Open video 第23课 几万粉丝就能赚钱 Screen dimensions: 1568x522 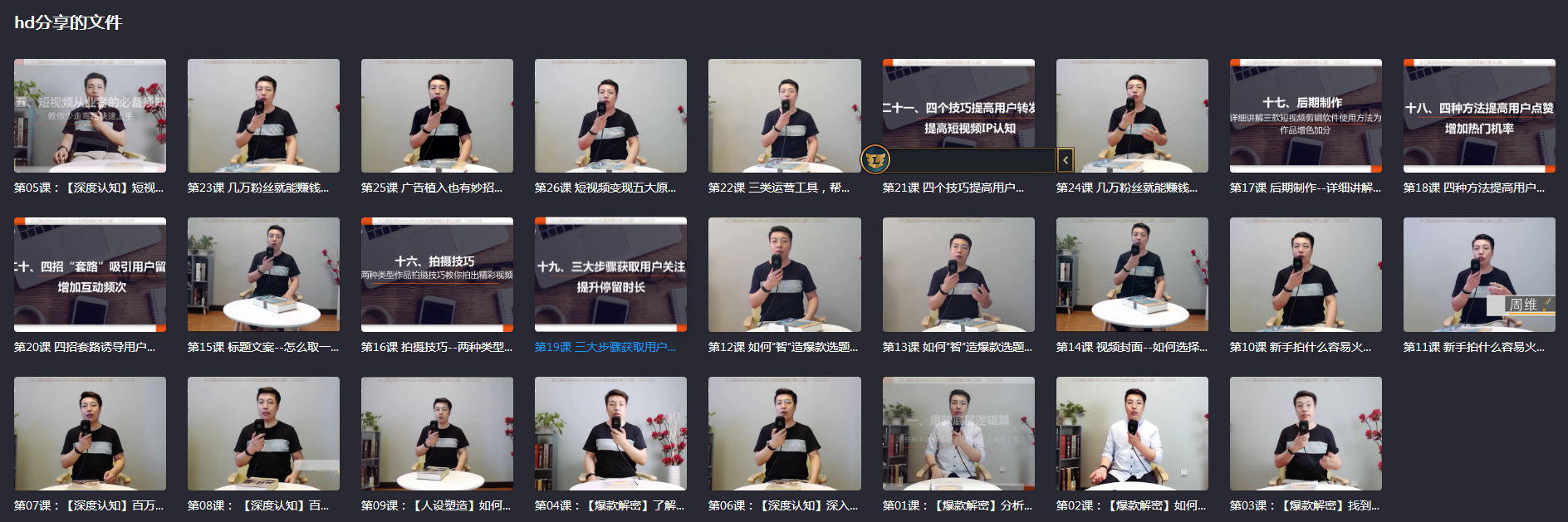point(263,115)
